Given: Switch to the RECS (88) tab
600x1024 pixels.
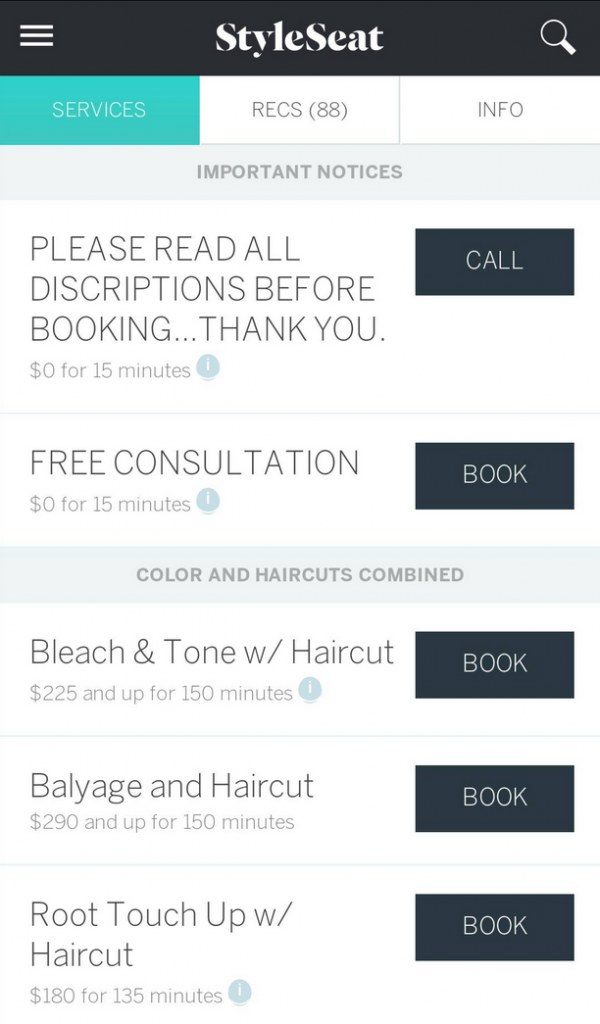Looking at the screenshot, I should [299, 110].
